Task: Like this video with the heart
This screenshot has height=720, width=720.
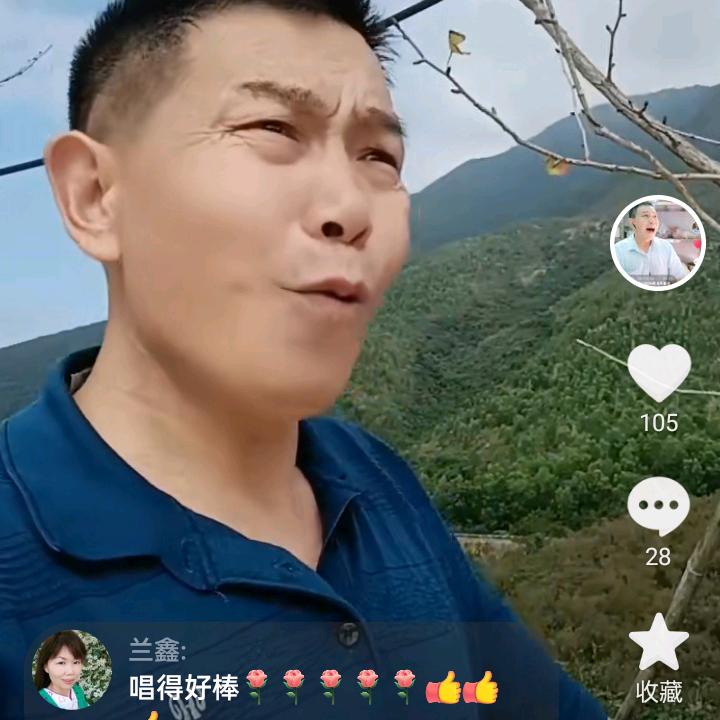Action: (659, 372)
